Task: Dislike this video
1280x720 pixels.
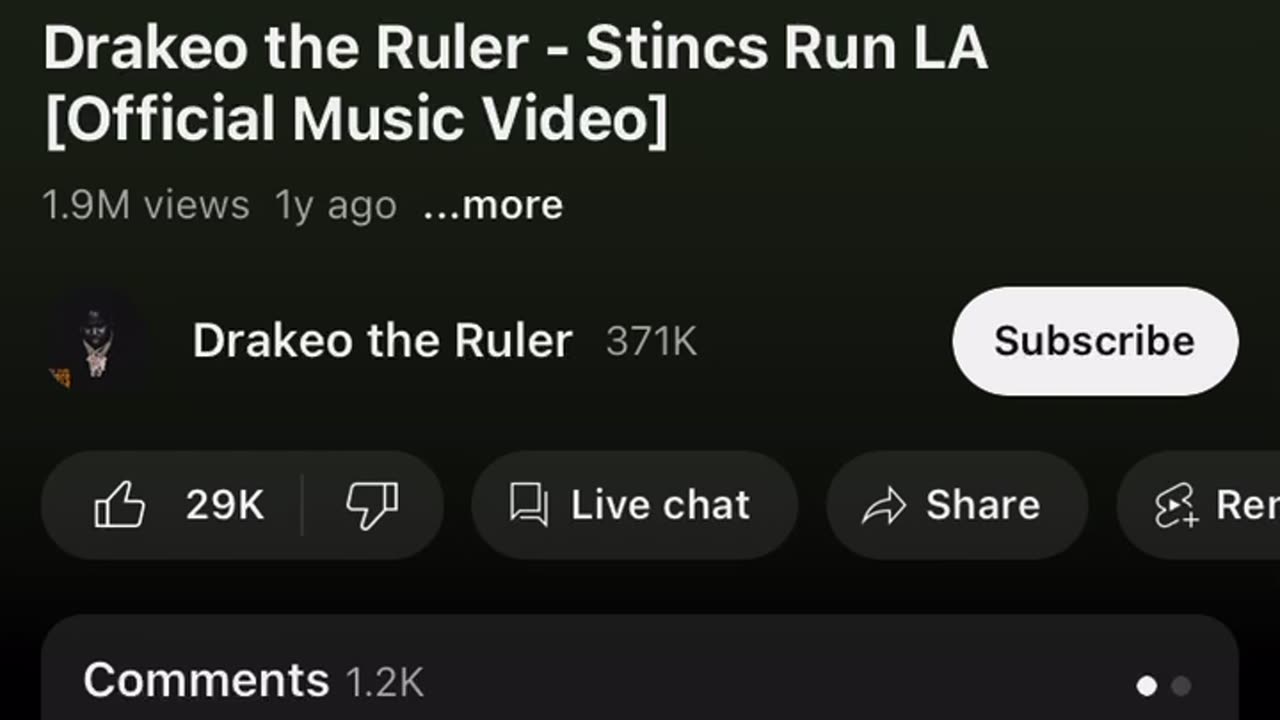Action: point(372,505)
